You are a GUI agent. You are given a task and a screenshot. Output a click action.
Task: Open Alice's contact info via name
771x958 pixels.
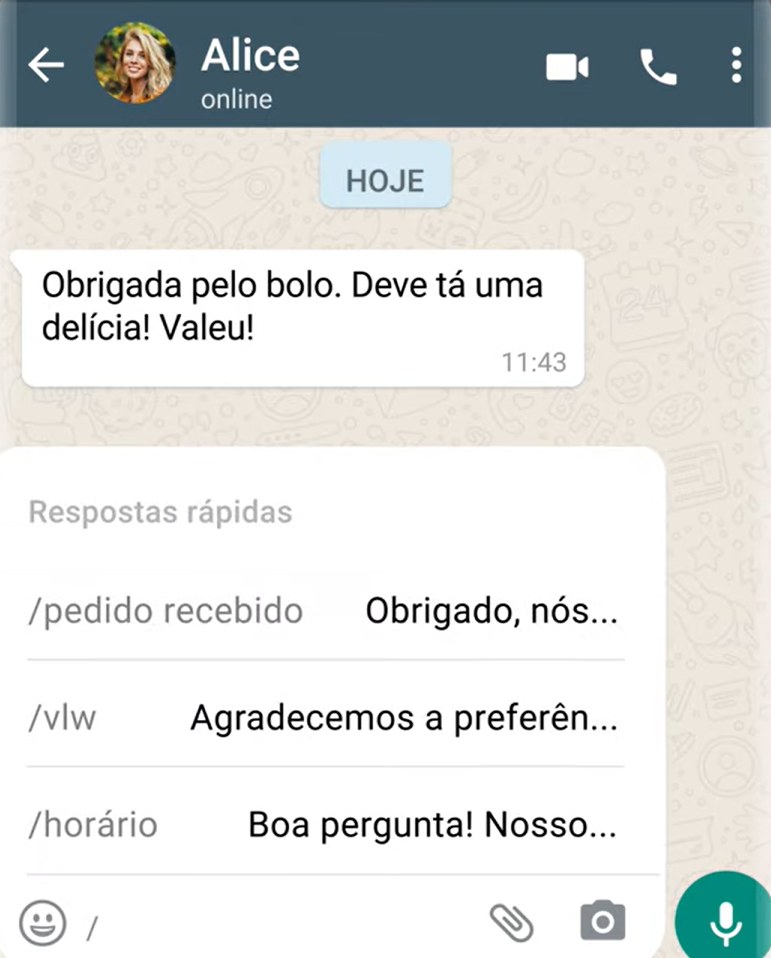click(x=250, y=55)
